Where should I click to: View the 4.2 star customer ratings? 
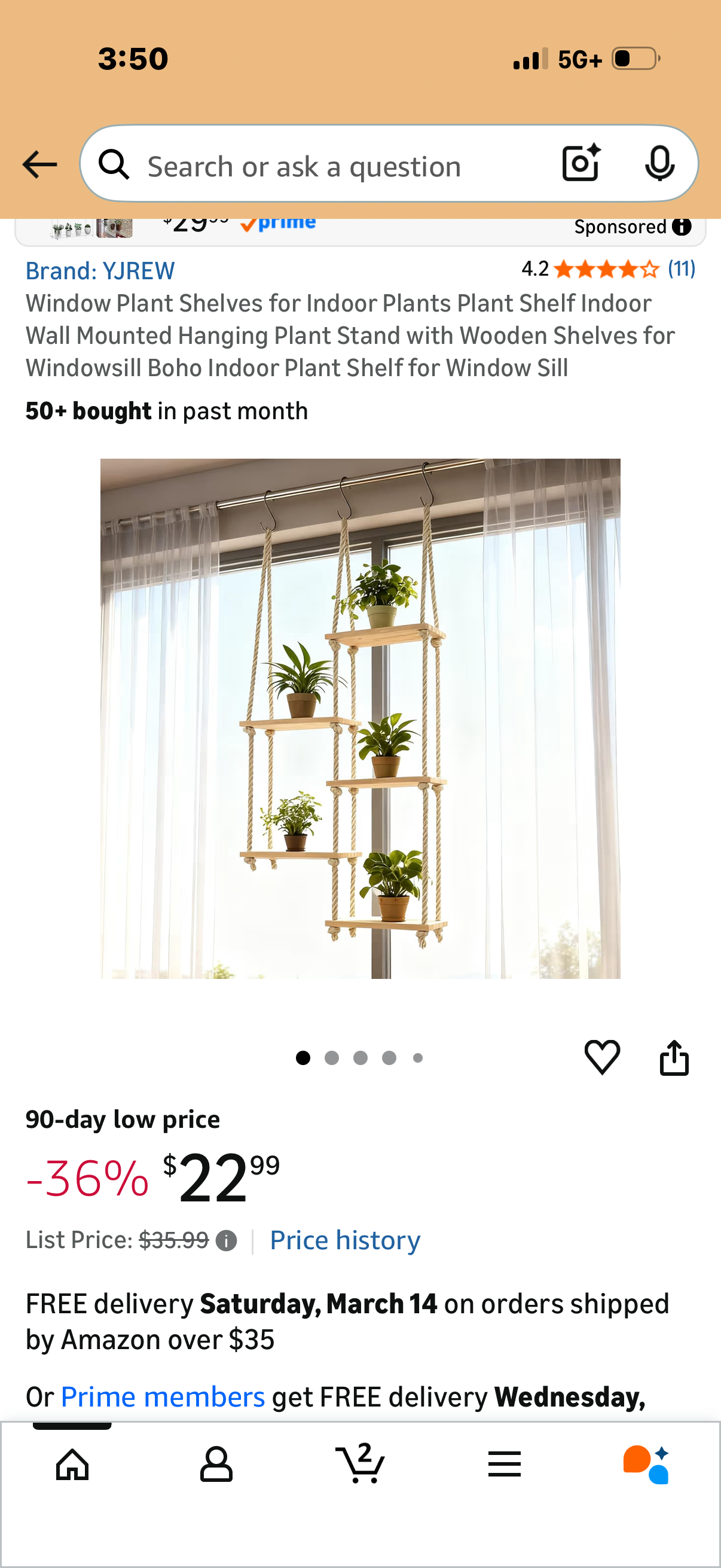[x=607, y=269]
